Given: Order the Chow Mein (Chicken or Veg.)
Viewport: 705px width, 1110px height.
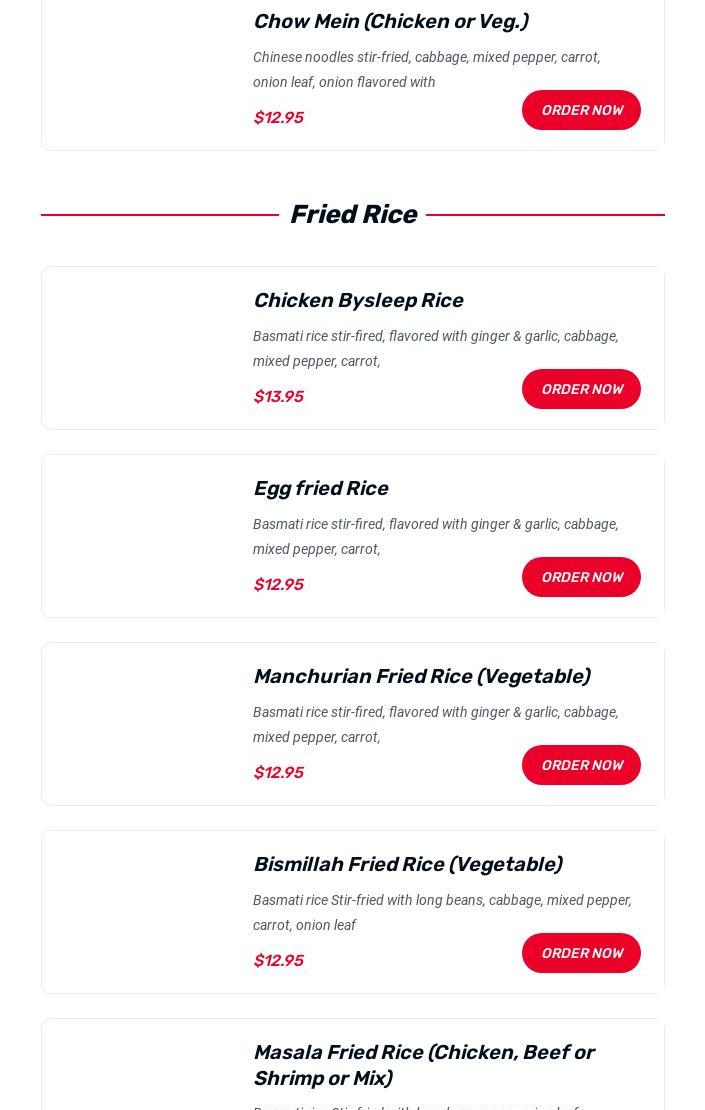Looking at the screenshot, I should coord(581,110).
